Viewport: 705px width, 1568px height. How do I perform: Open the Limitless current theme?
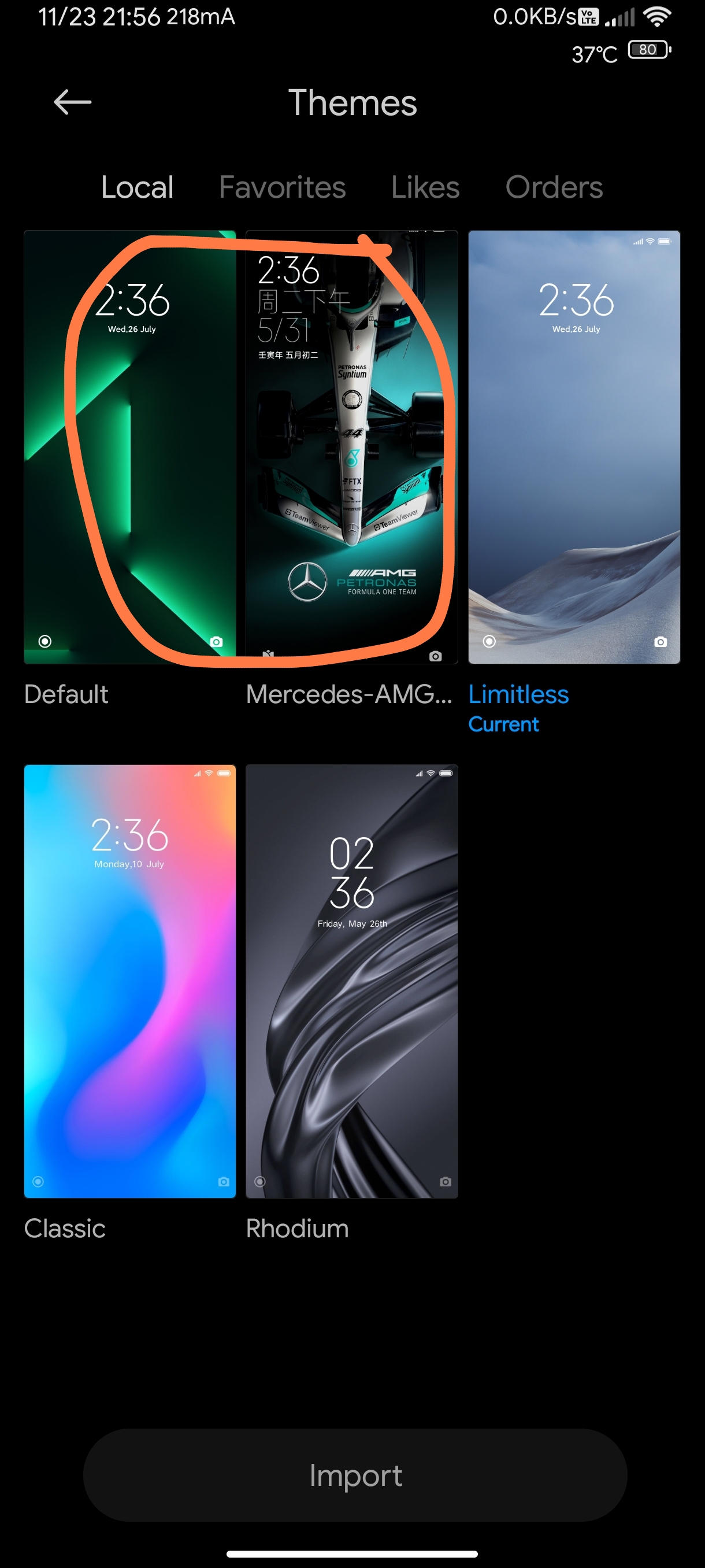[574, 448]
